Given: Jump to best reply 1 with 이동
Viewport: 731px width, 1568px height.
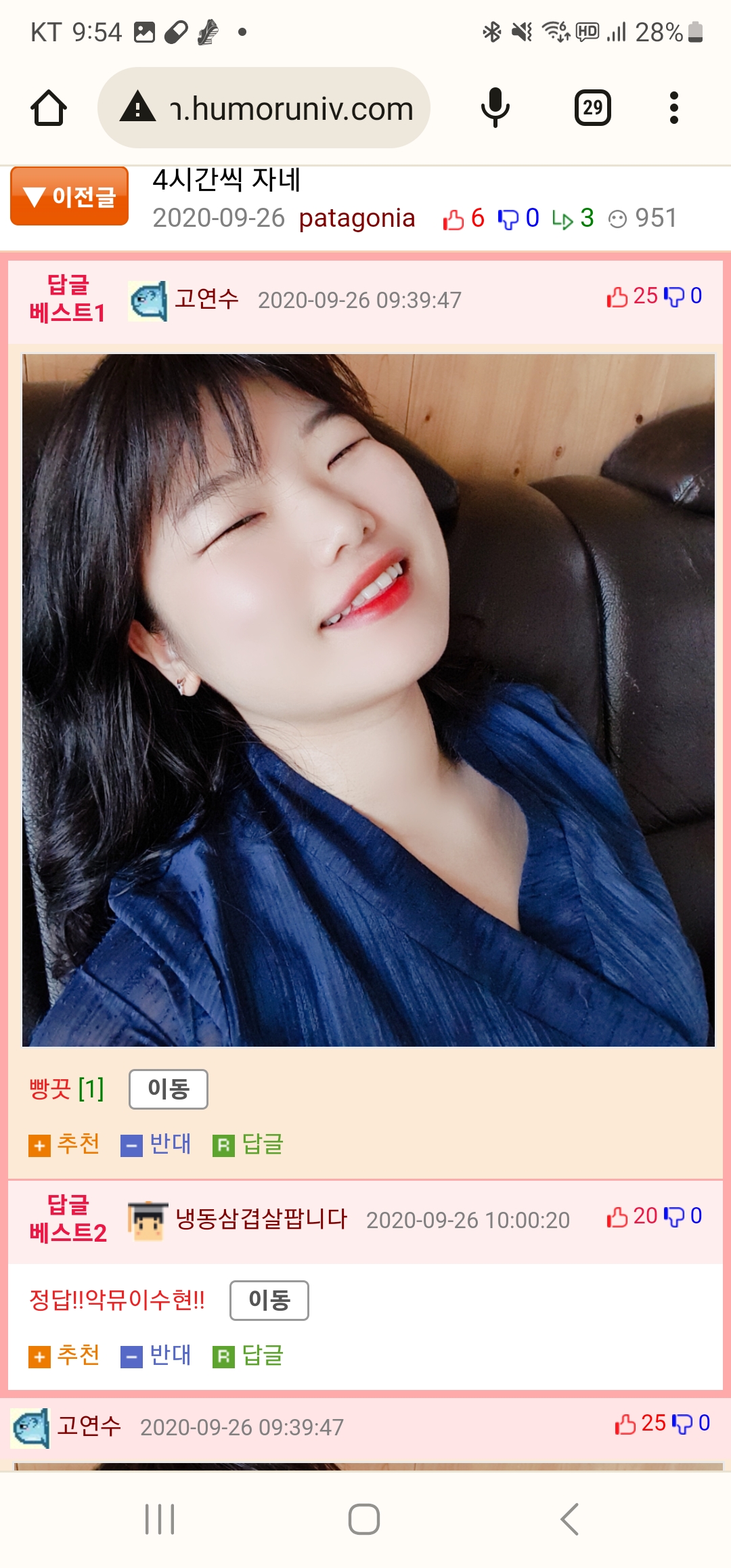Looking at the screenshot, I should click(x=168, y=1089).
